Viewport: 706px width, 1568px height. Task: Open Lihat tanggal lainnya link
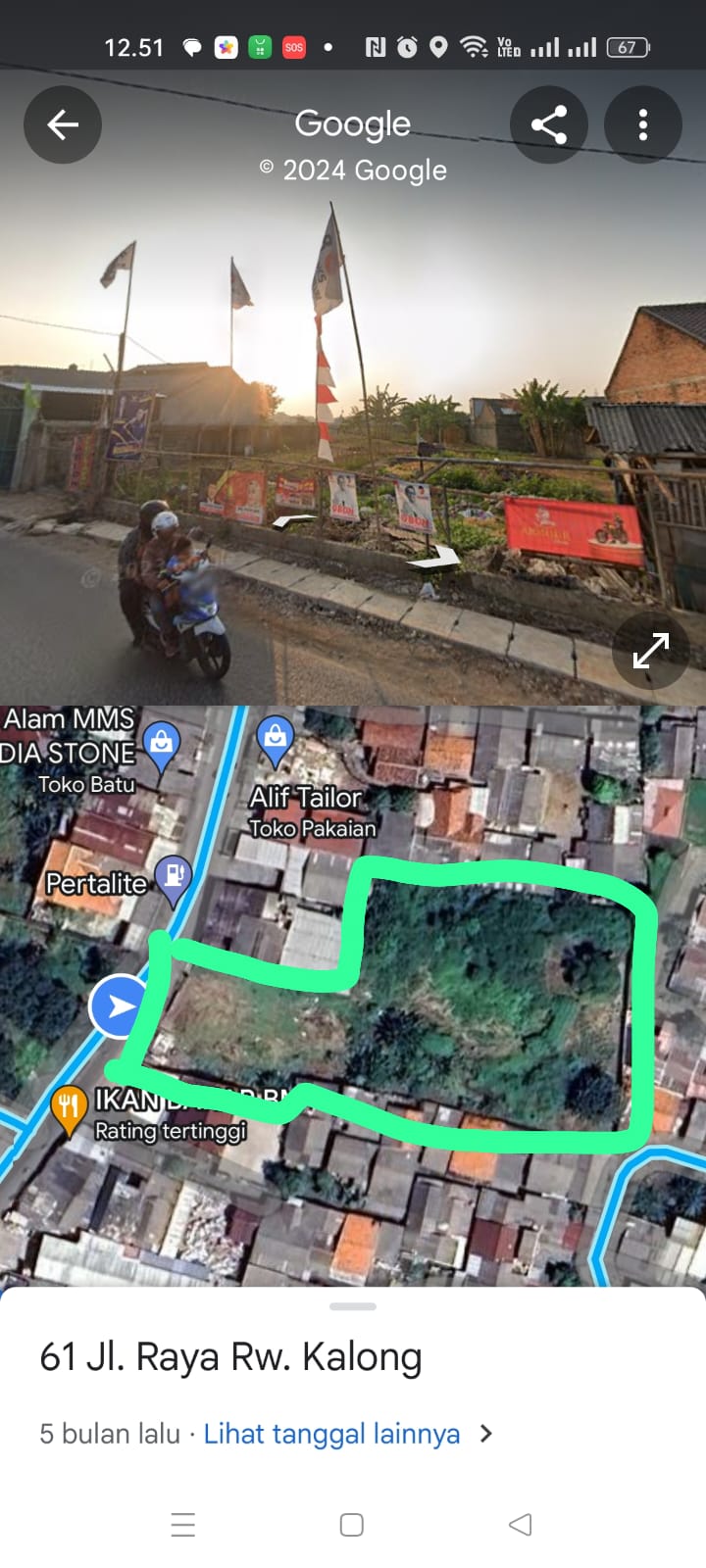332,1434
